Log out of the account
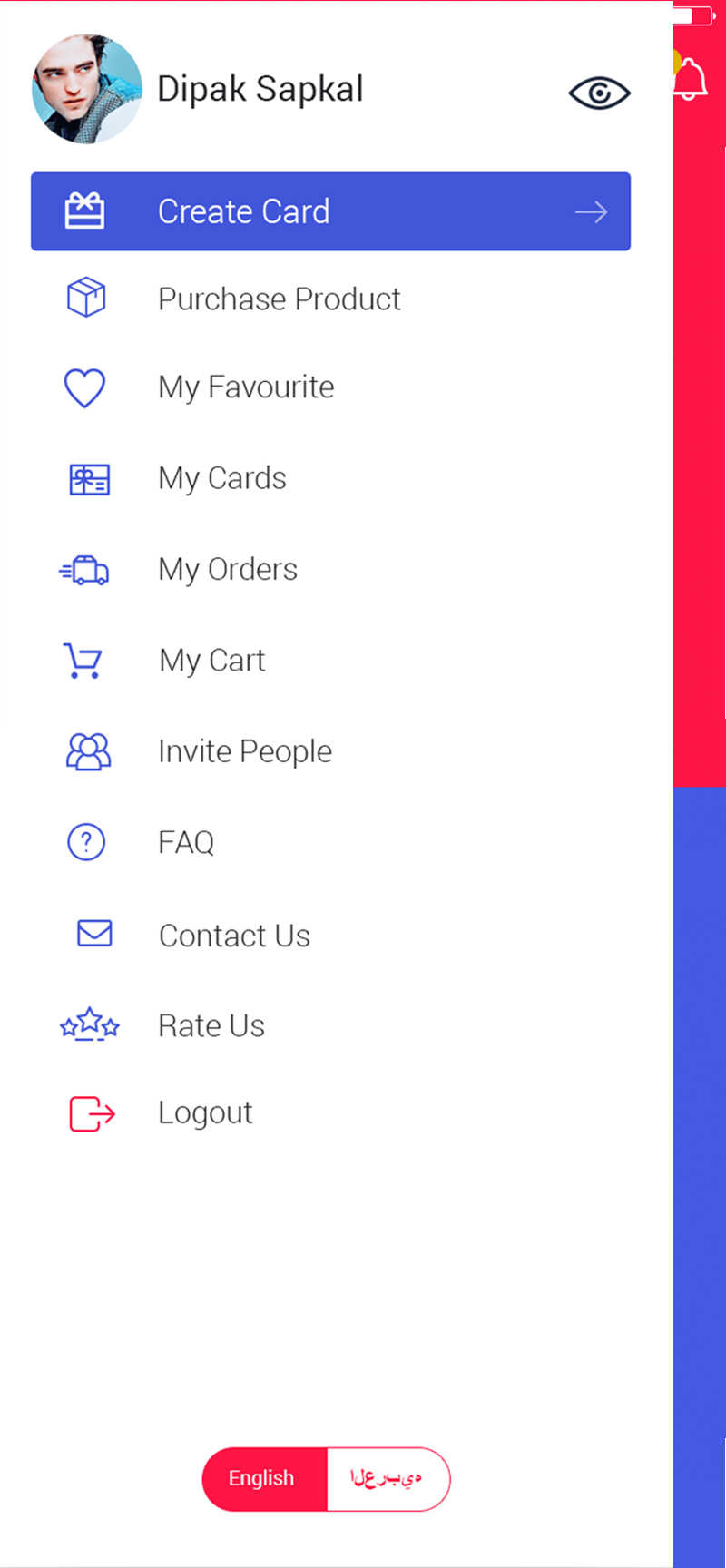 [330, 1113]
